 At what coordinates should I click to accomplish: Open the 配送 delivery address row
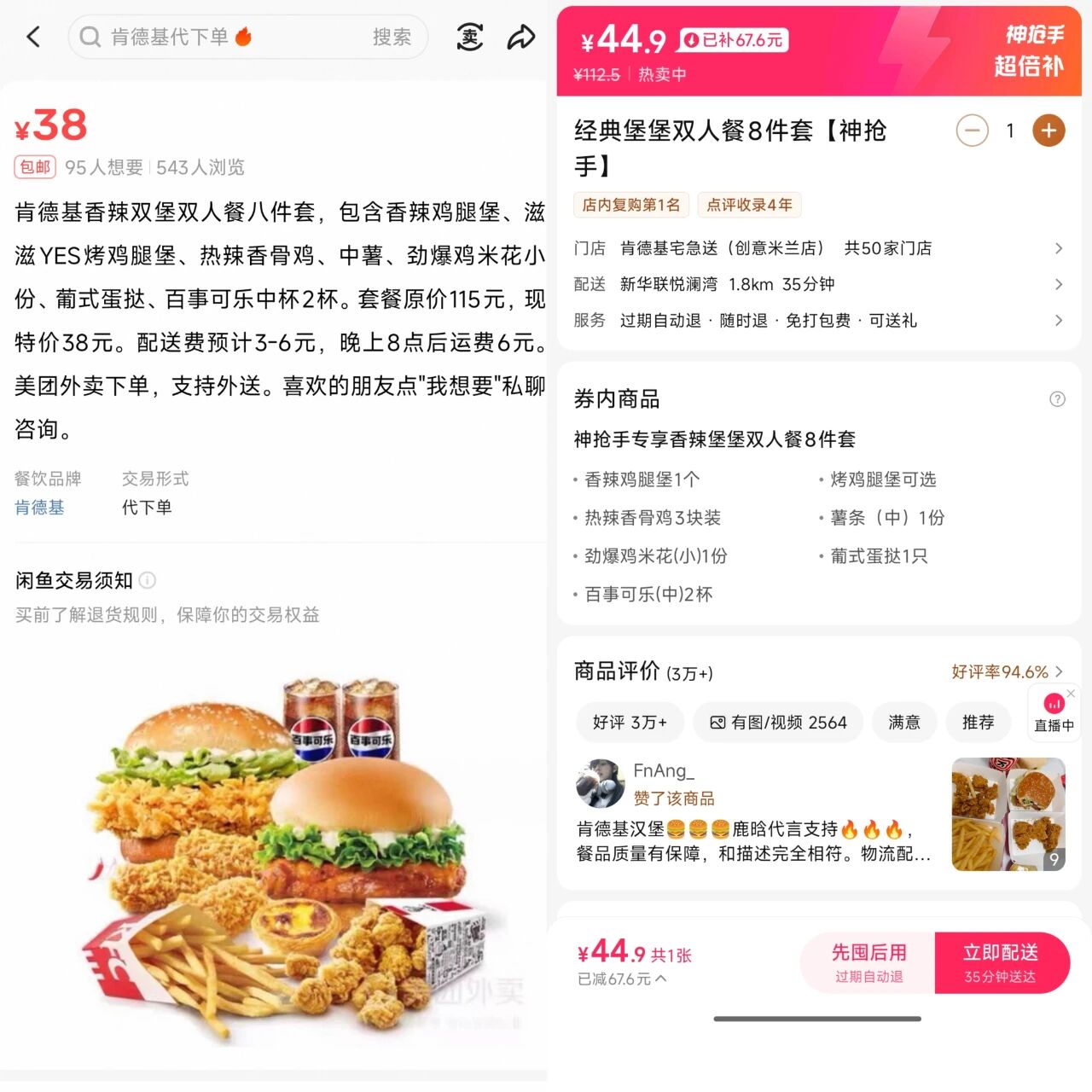tap(817, 284)
